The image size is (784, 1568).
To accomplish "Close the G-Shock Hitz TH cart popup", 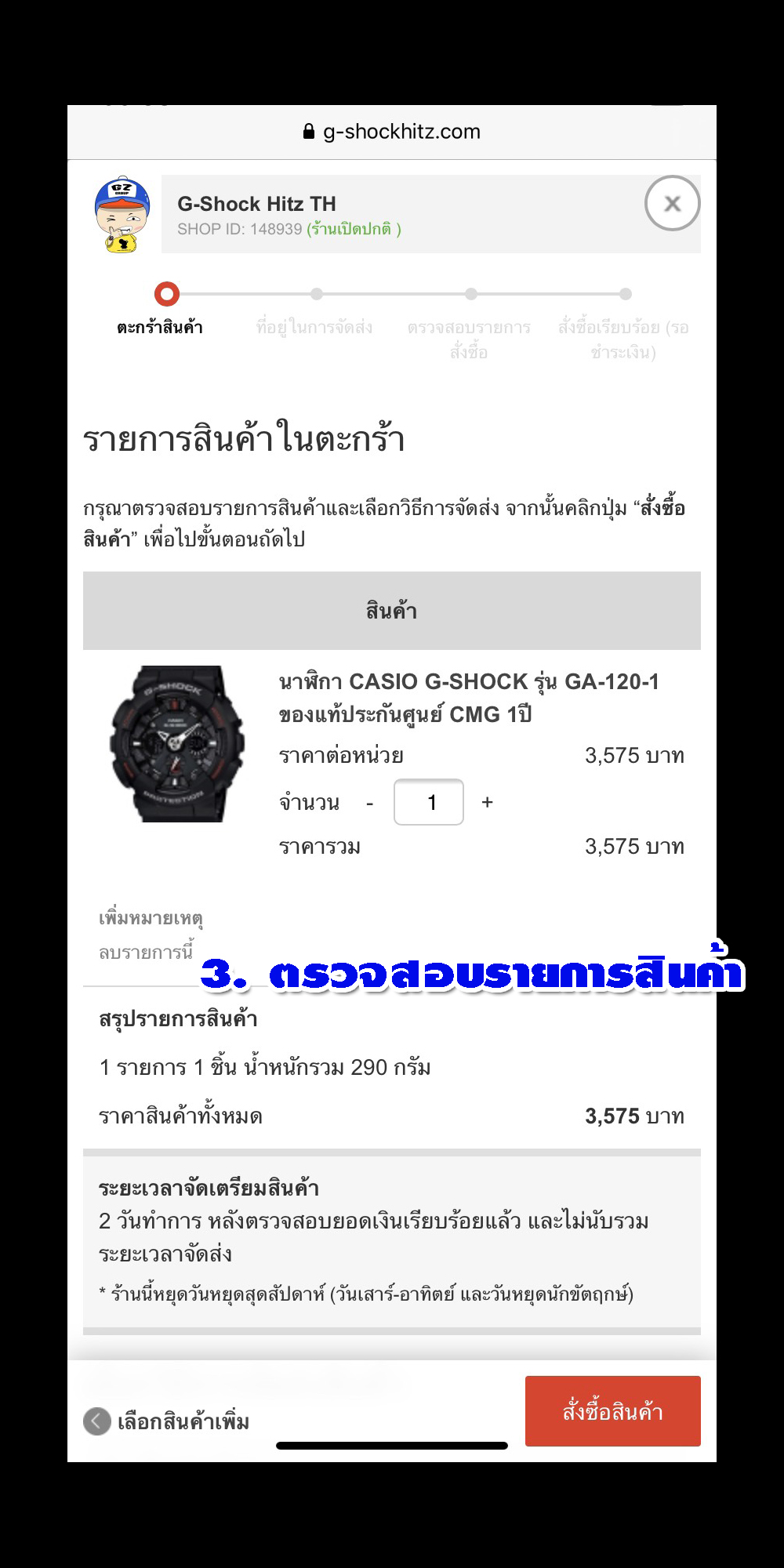I will coord(672,204).
